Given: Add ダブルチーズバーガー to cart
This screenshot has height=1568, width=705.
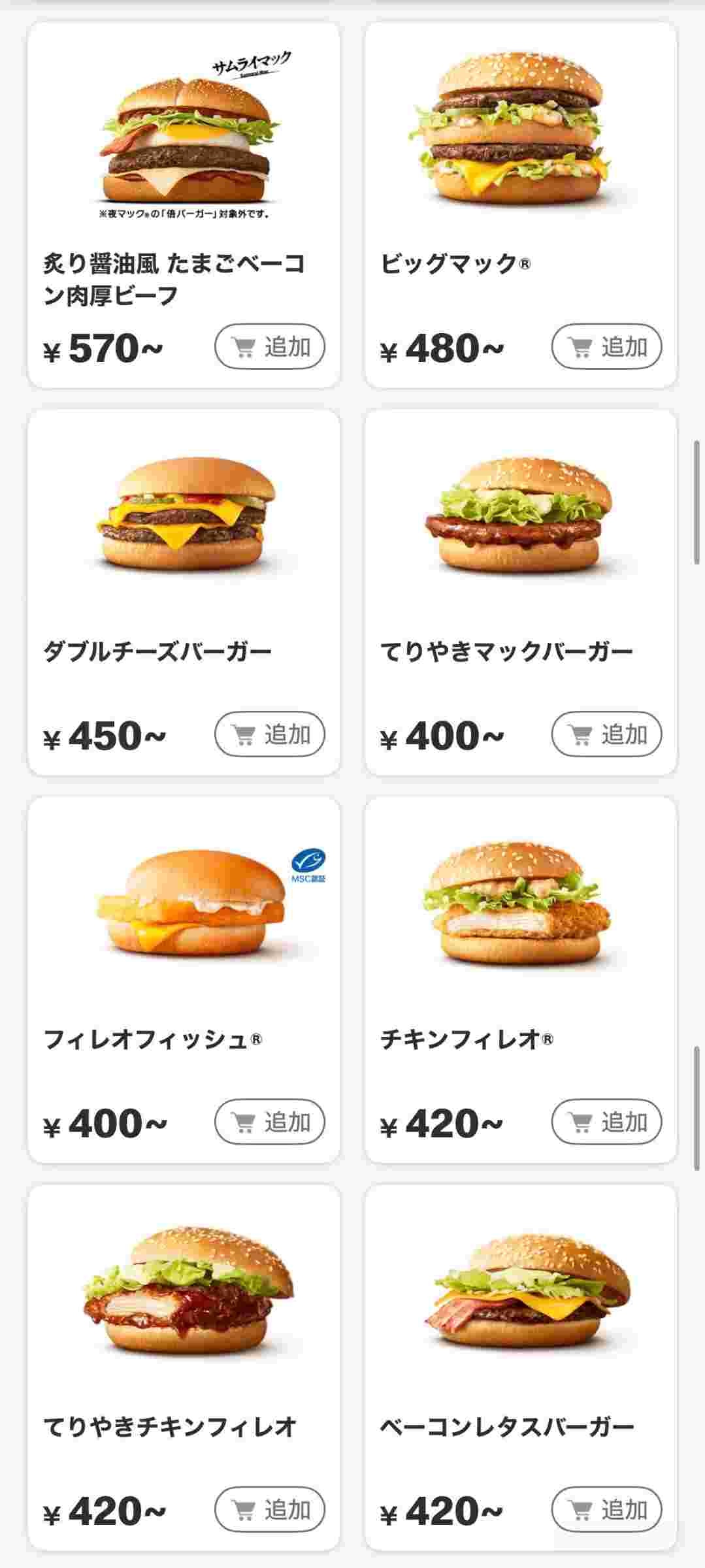Looking at the screenshot, I should pos(269,734).
